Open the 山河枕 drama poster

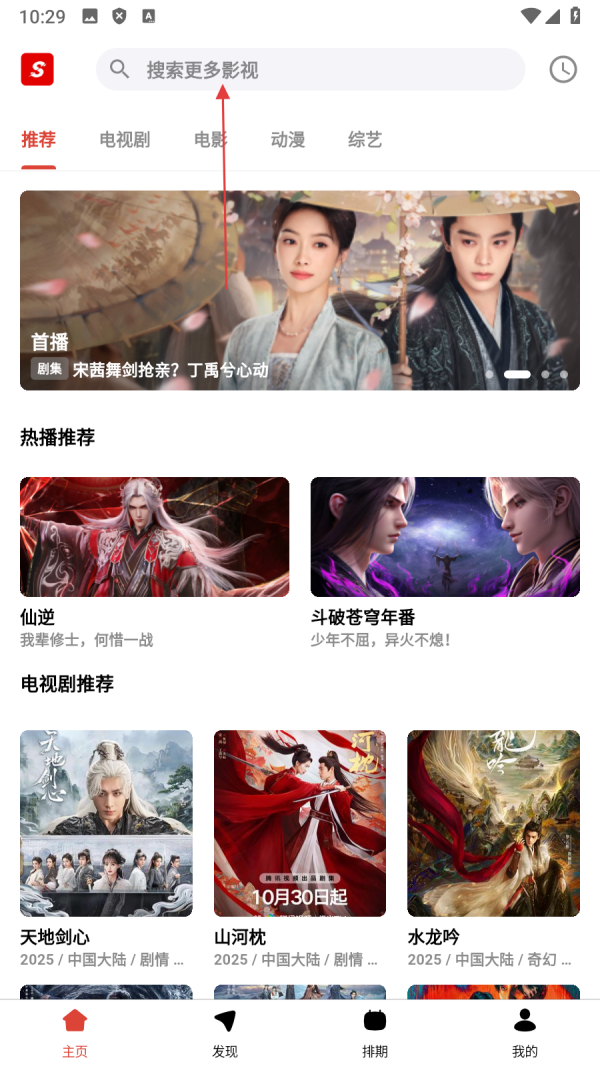tap(300, 823)
